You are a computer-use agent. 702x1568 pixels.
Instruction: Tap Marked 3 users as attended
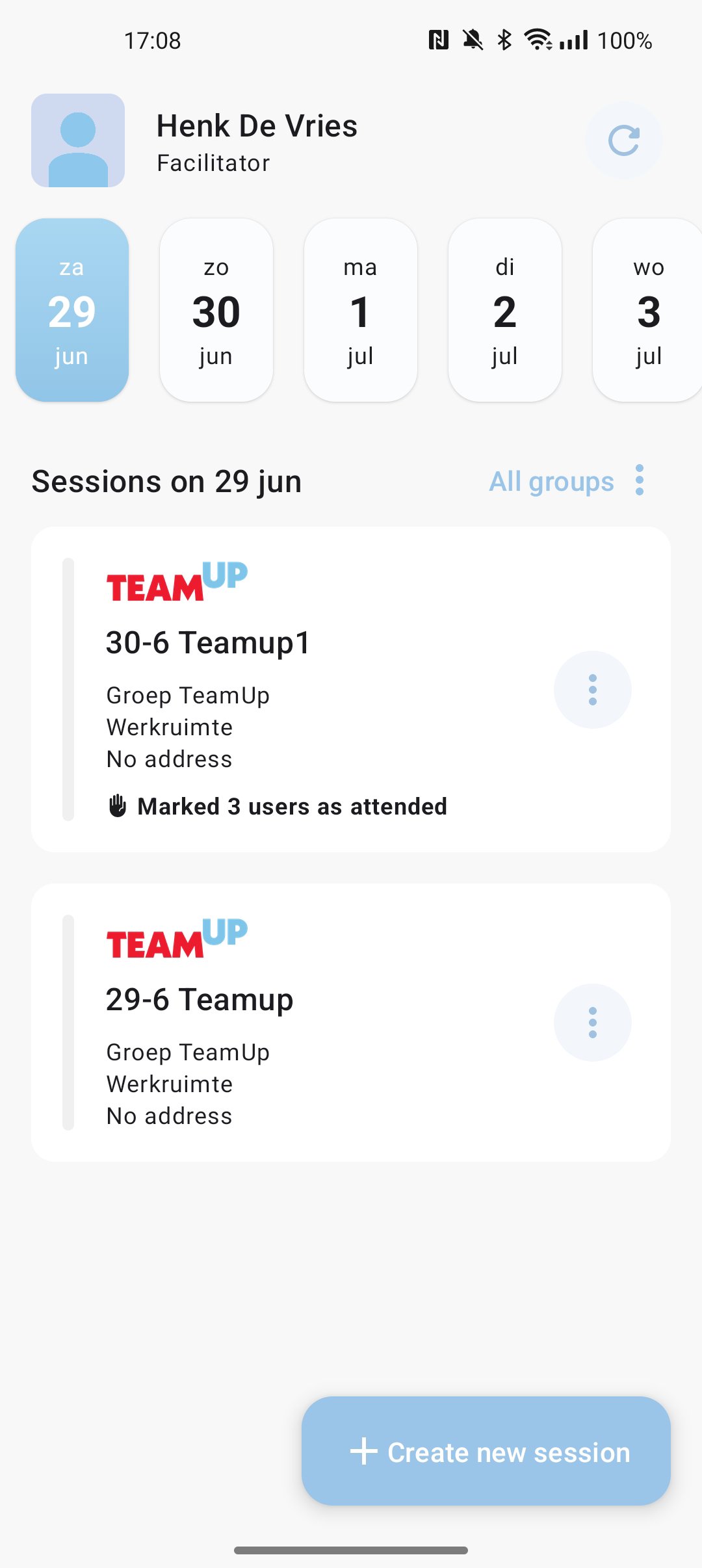pyautogui.click(x=291, y=805)
